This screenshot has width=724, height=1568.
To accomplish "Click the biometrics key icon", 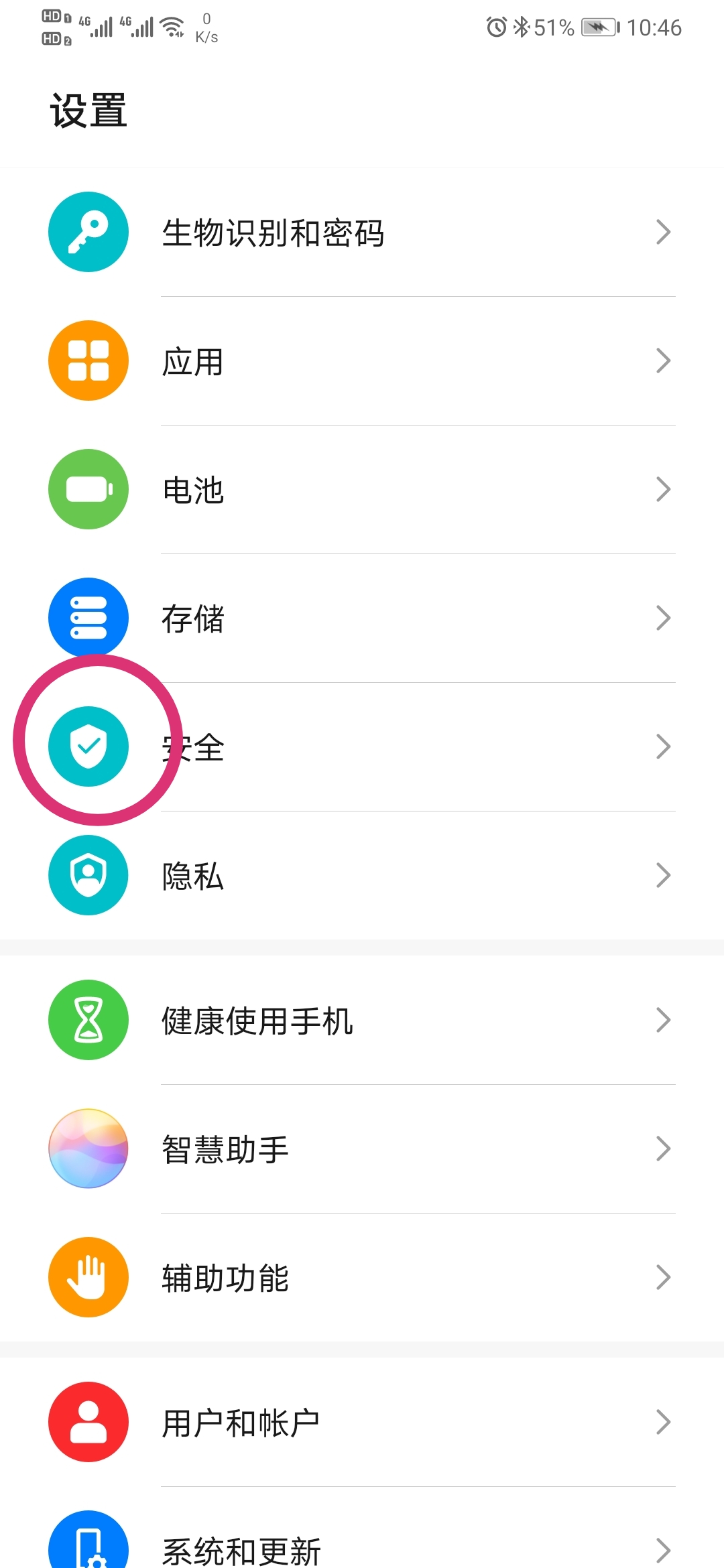I will 88,231.
